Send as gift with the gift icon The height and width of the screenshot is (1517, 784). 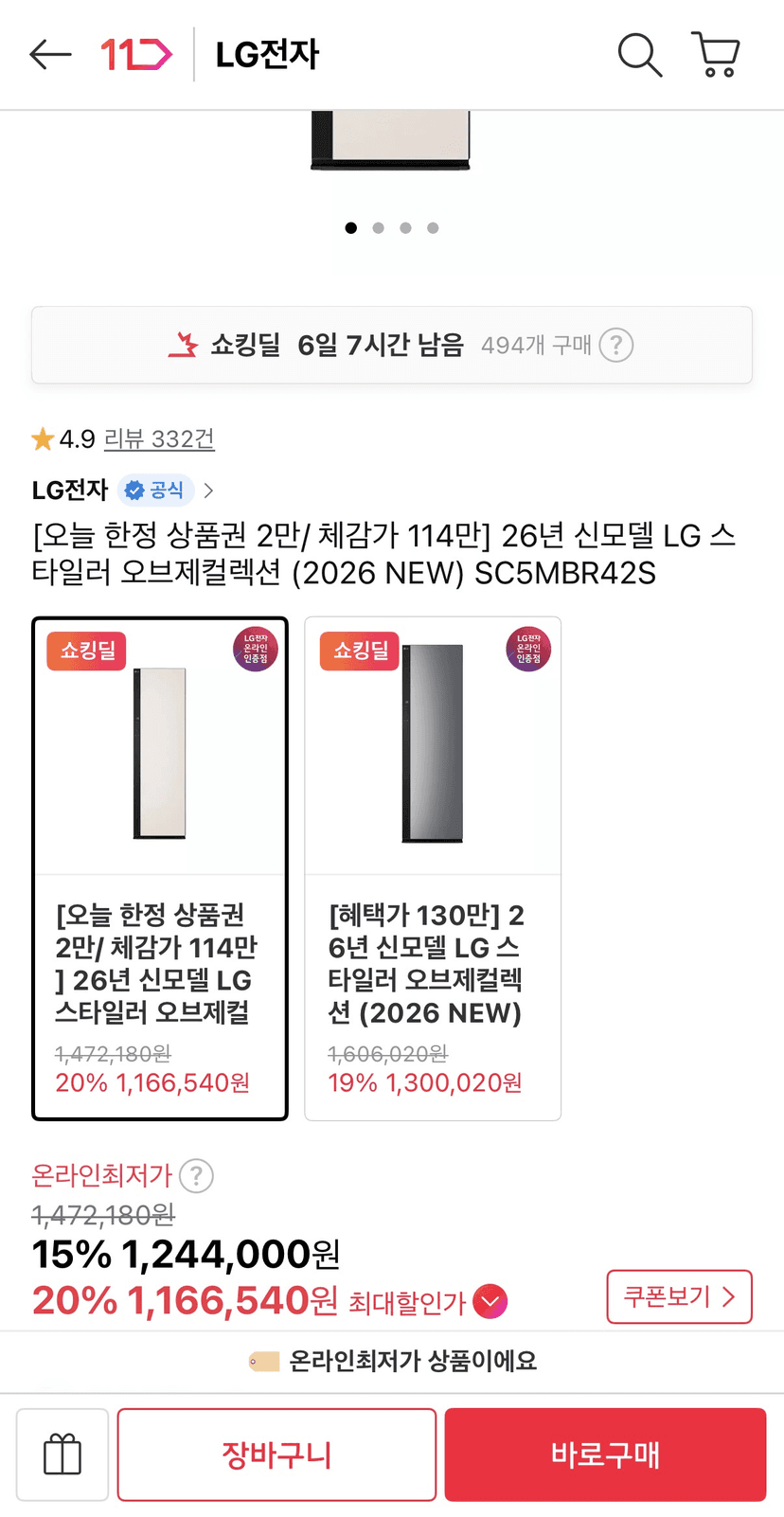62,1455
